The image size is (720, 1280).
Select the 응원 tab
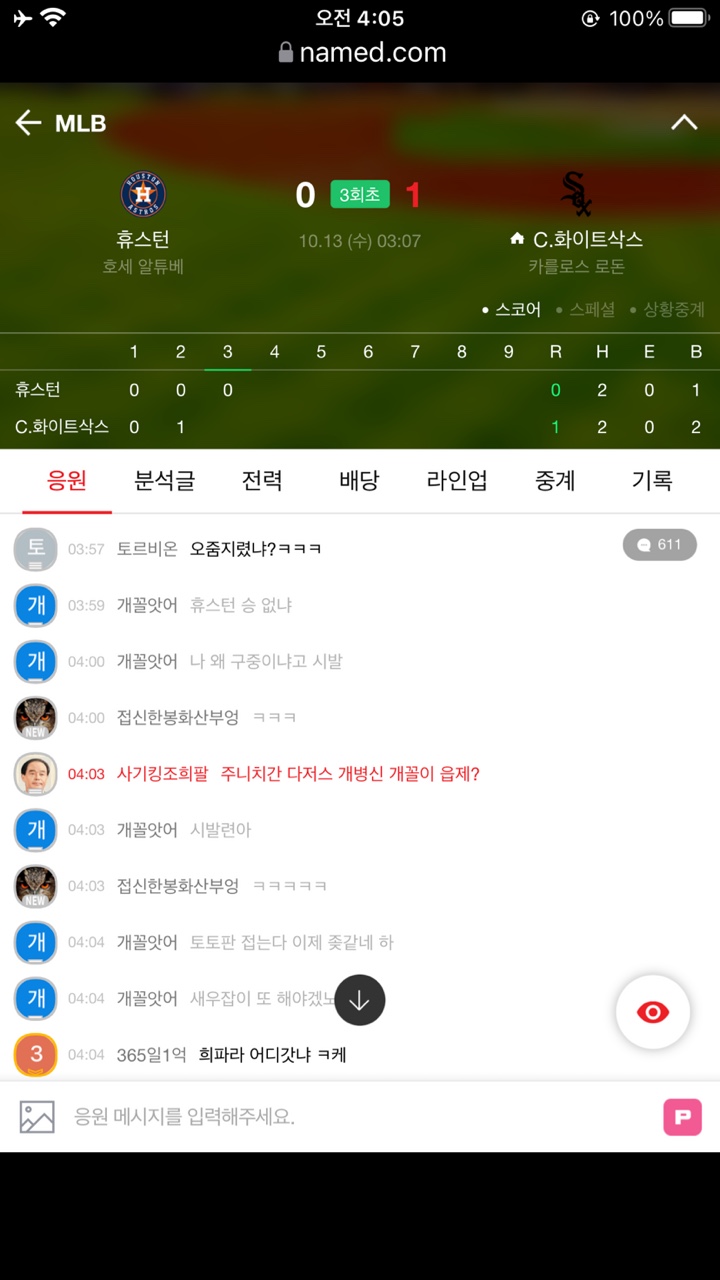(67, 481)
